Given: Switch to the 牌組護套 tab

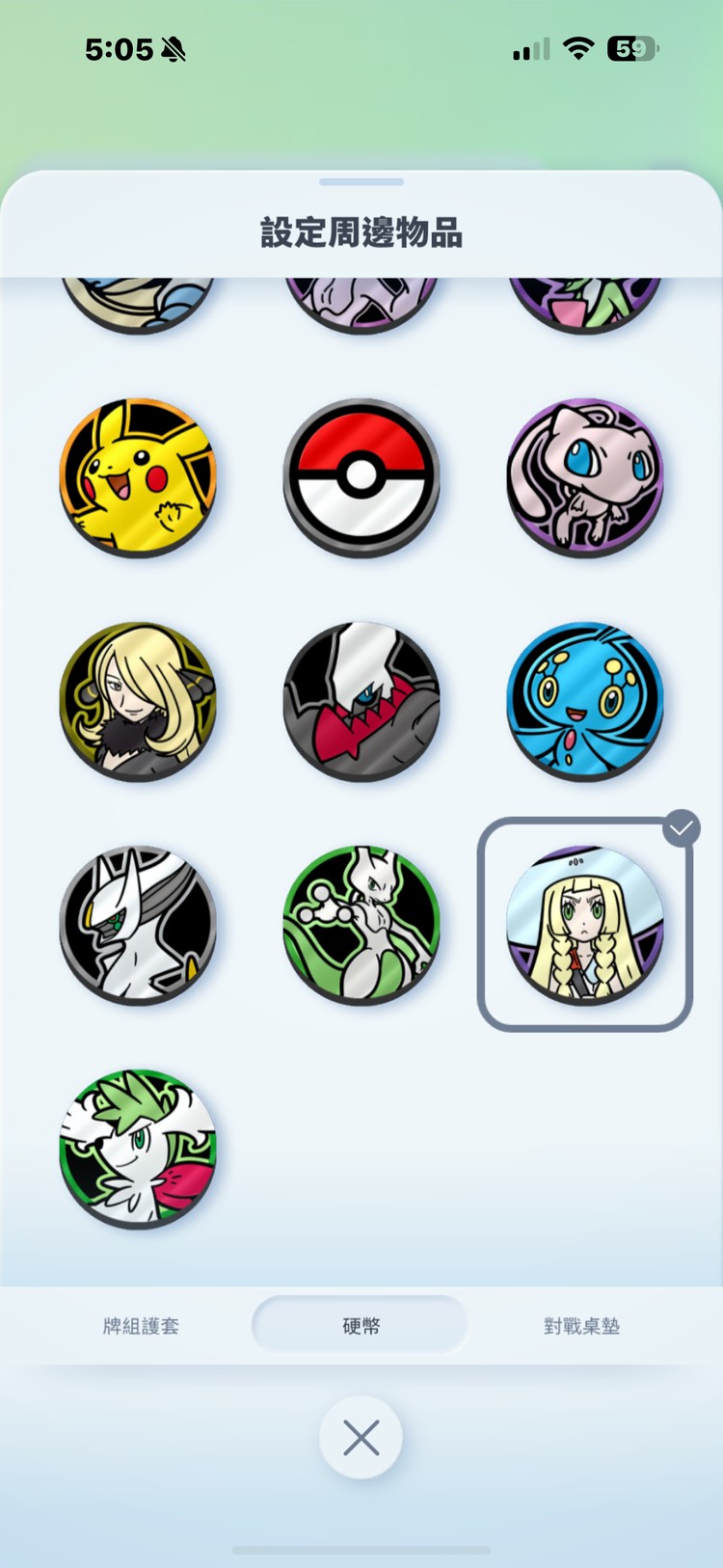Looking at the screenshot, I should pos(141,1326).
